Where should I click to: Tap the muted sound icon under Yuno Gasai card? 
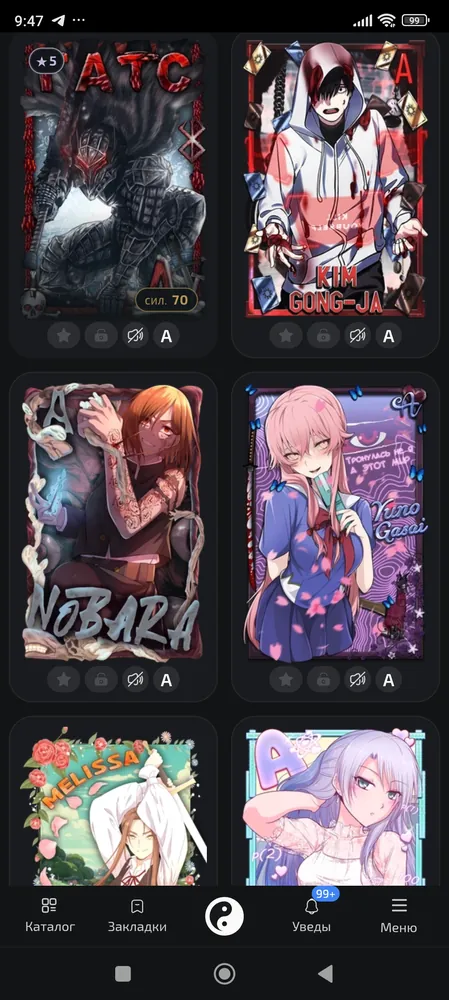(357, 680)
